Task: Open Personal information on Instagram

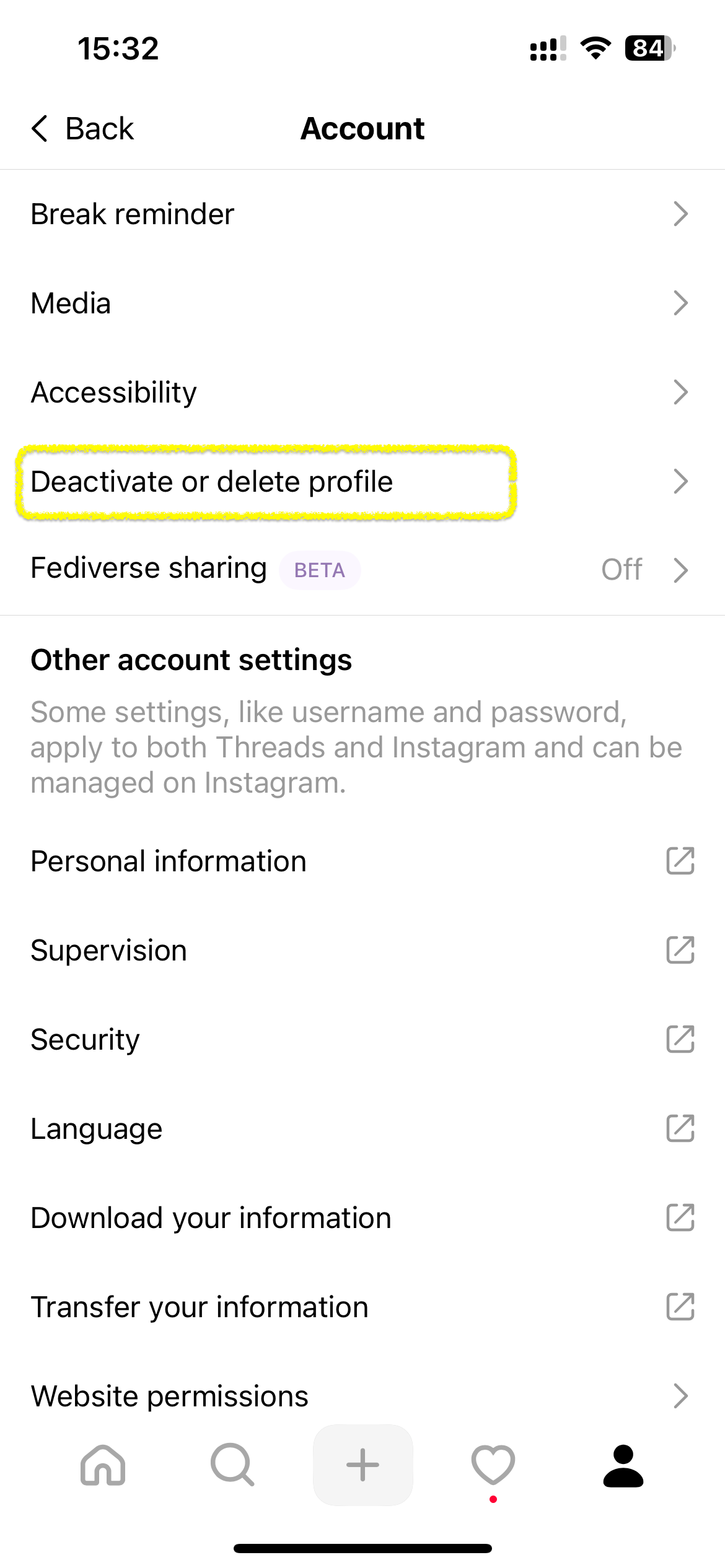Action: pos(362,861)
